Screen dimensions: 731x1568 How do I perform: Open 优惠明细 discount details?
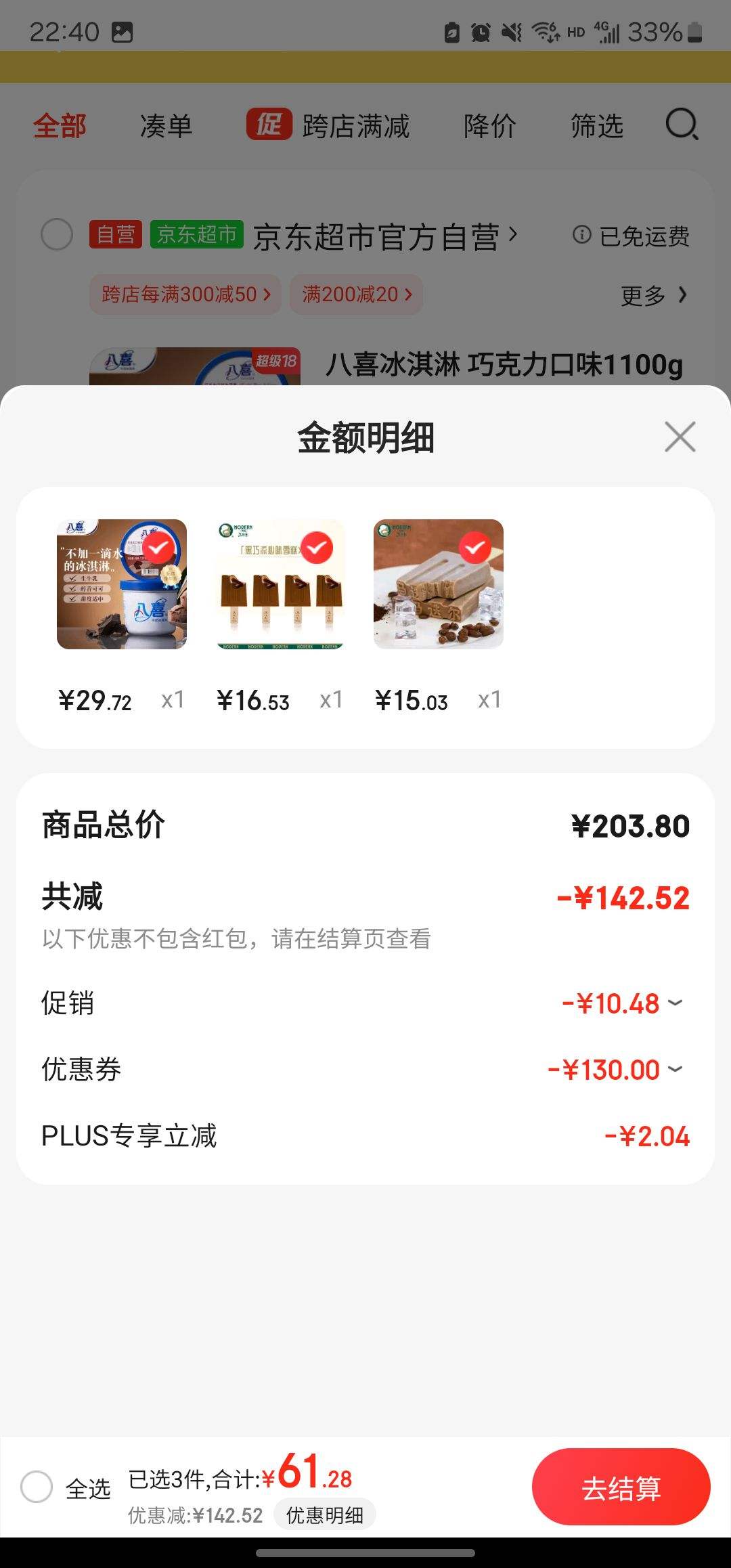pyautogui.click(x=326, y=1515)
